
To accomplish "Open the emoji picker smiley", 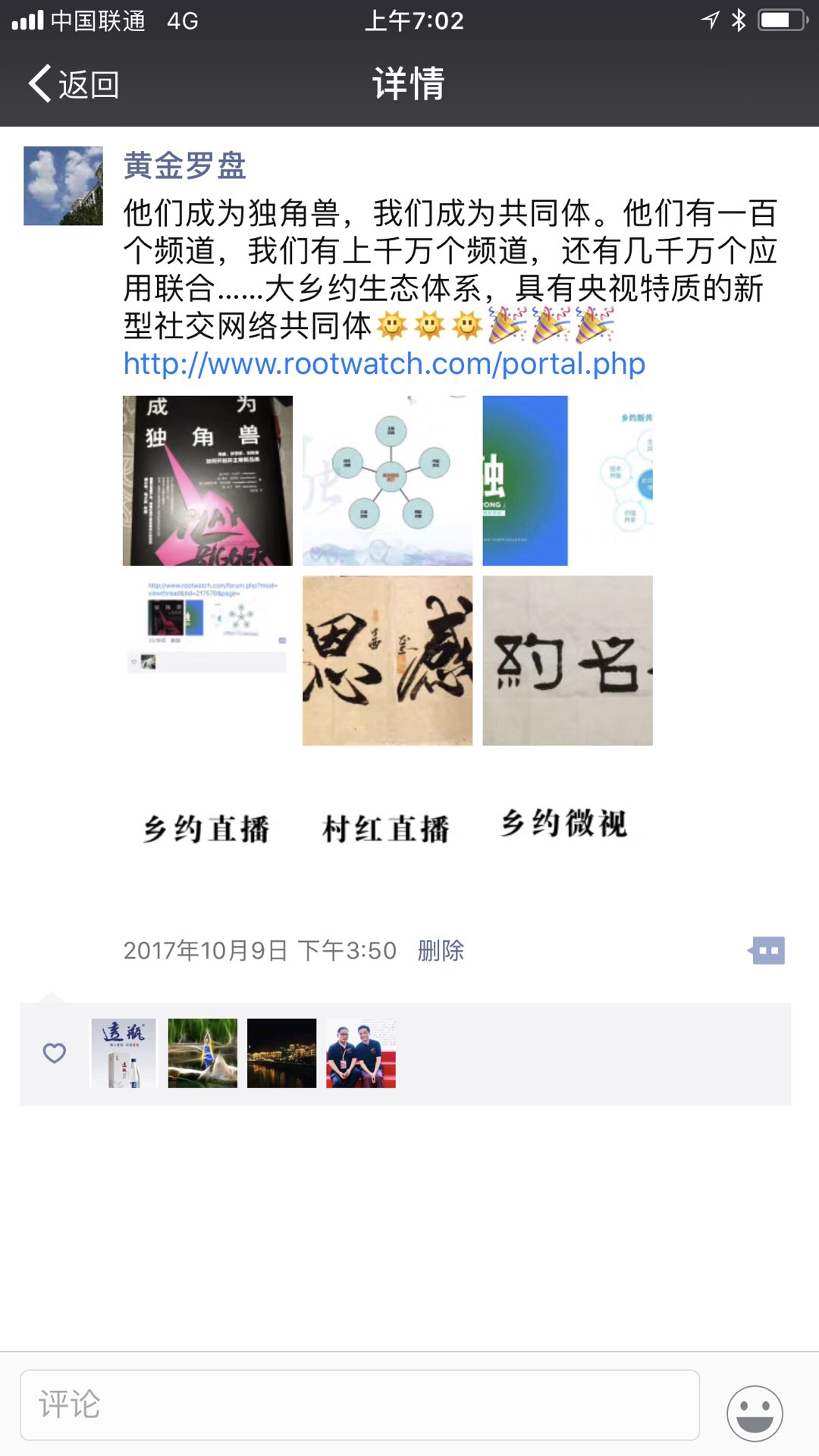I will (755, 1413).
